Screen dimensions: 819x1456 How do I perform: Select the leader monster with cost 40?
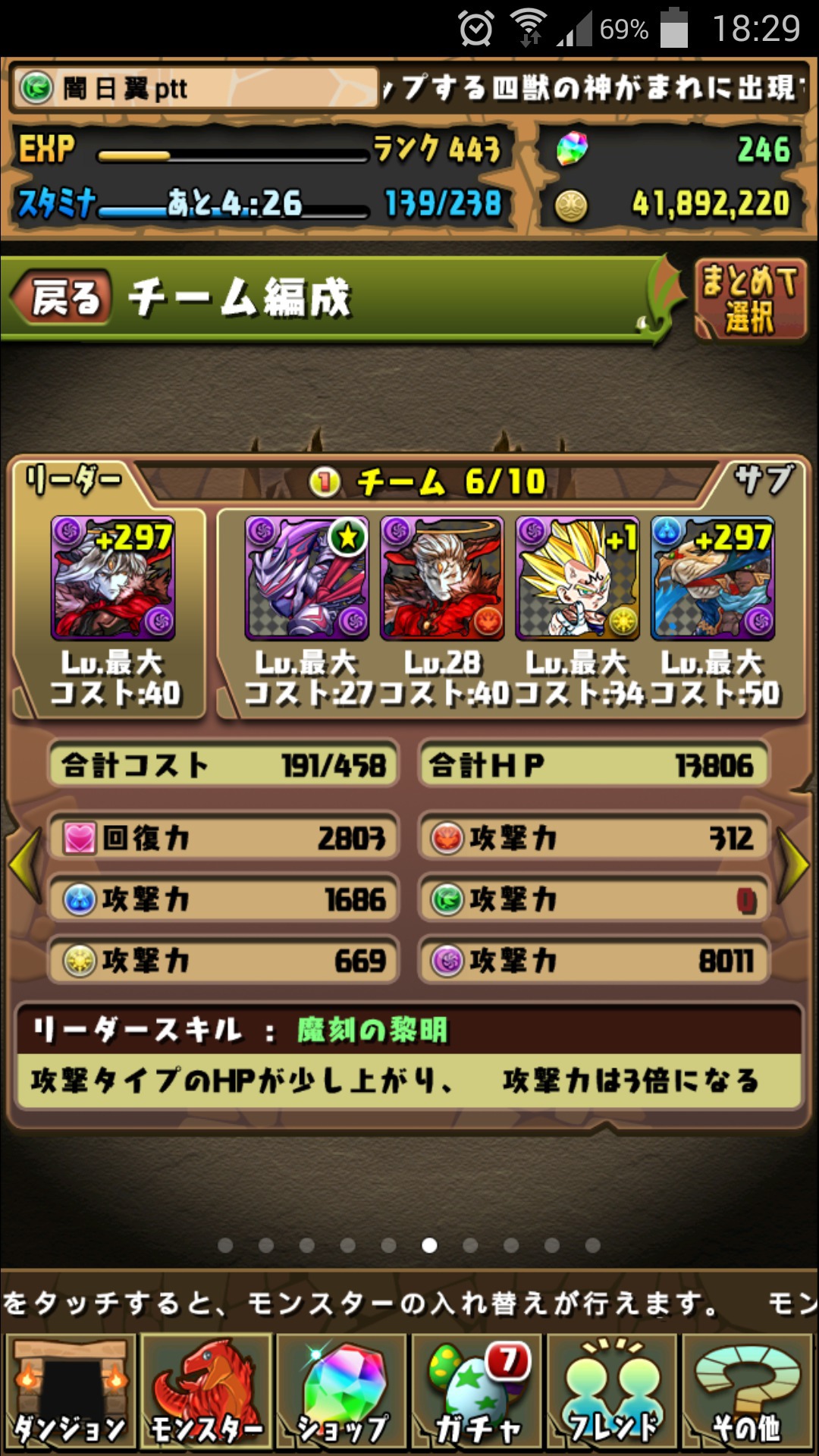(x=113, y=579)
